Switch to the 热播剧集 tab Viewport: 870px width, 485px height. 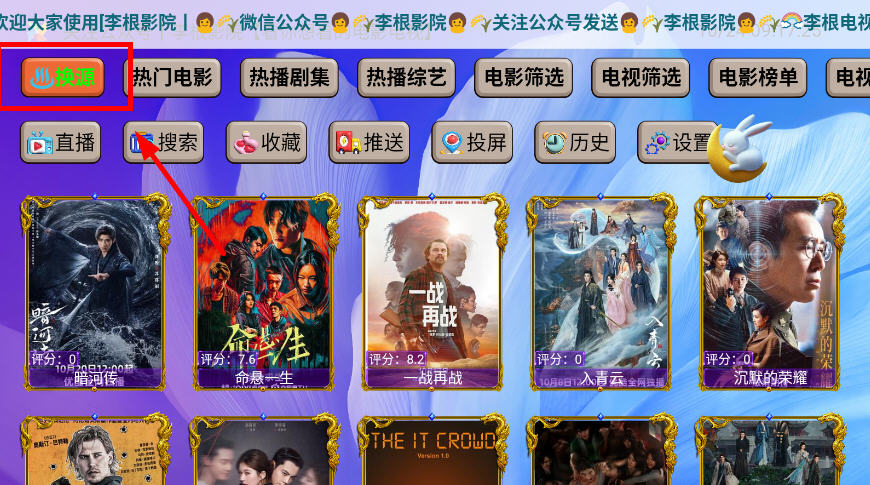289,78
